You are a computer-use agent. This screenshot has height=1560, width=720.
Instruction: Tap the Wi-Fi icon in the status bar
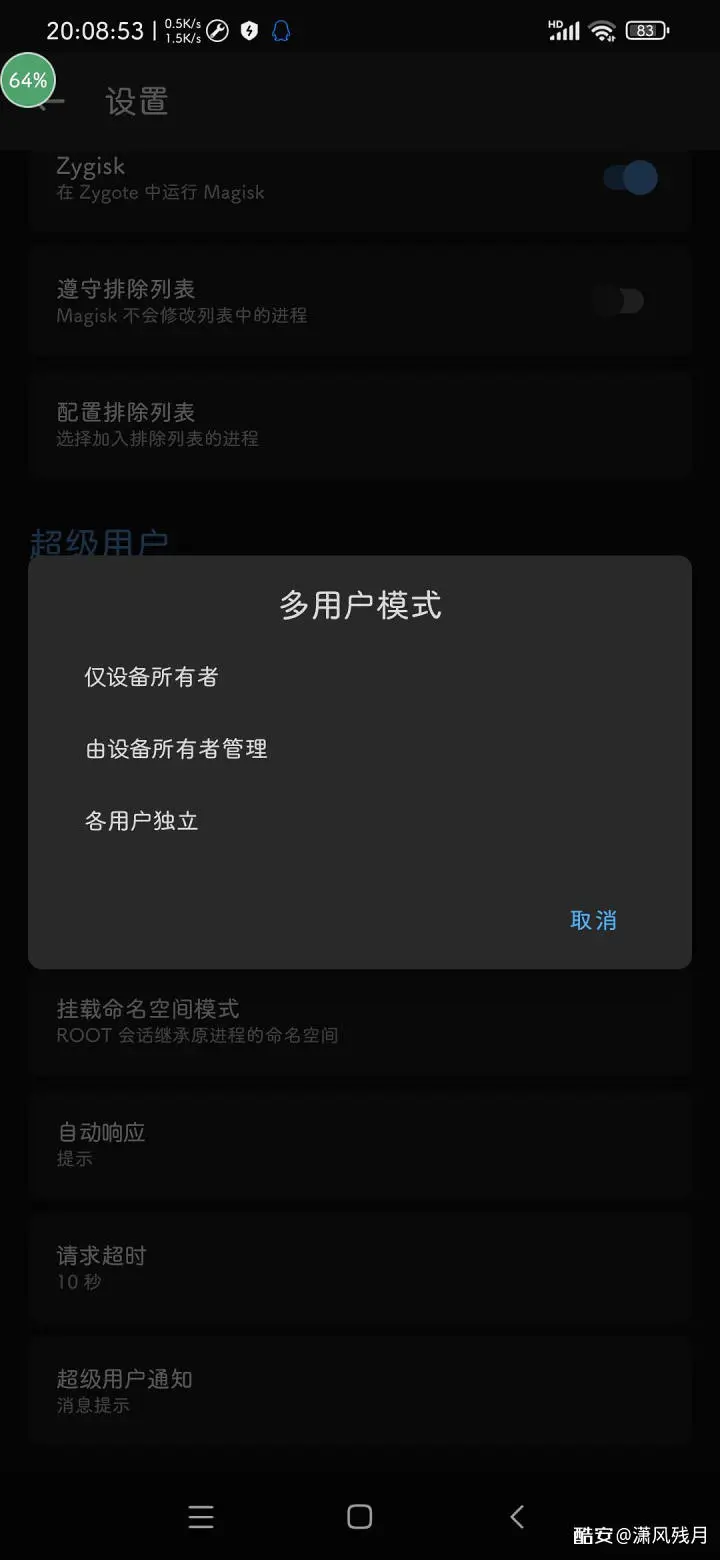[601, 30]
